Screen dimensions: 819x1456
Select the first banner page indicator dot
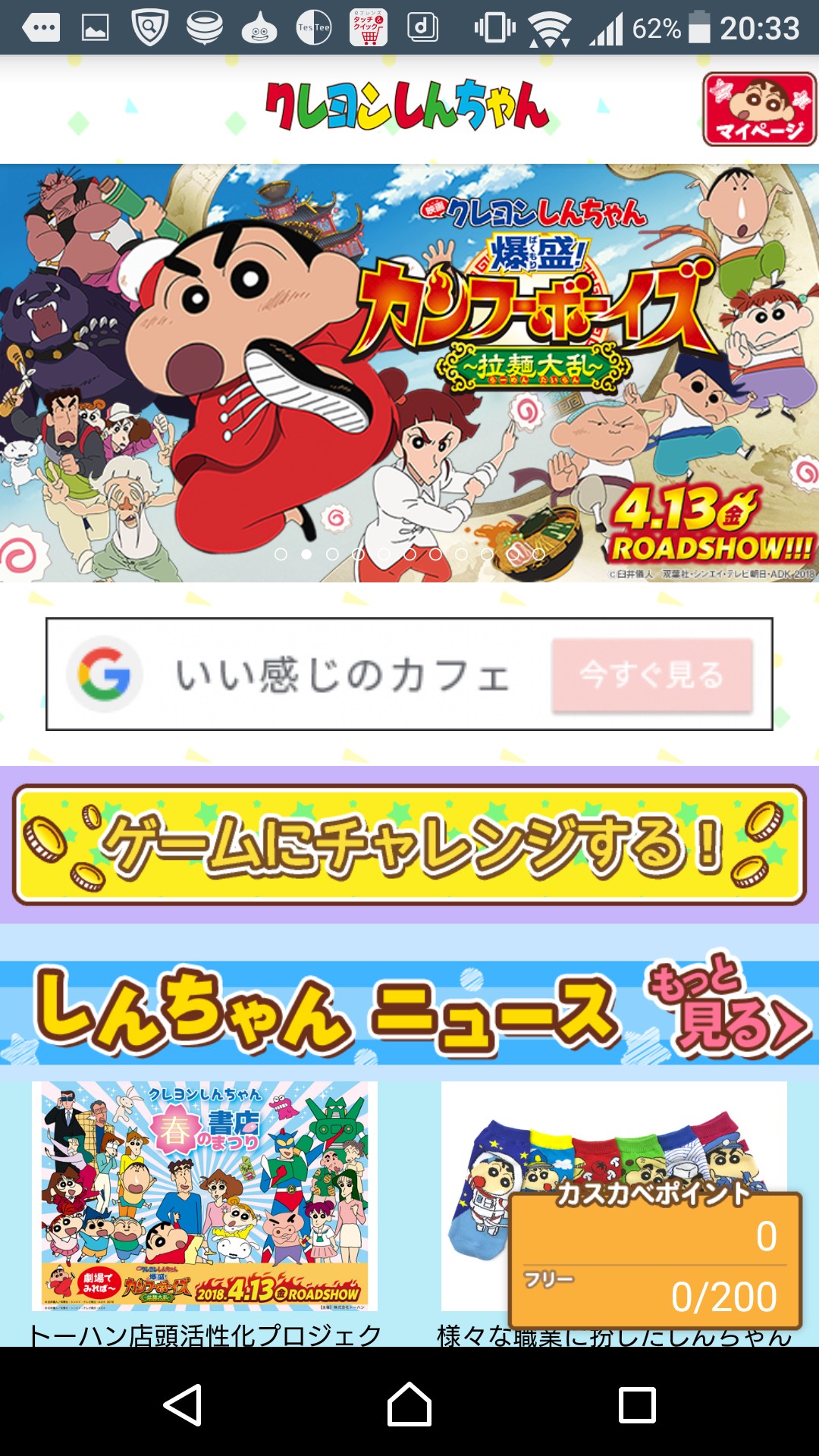point(281,554)
